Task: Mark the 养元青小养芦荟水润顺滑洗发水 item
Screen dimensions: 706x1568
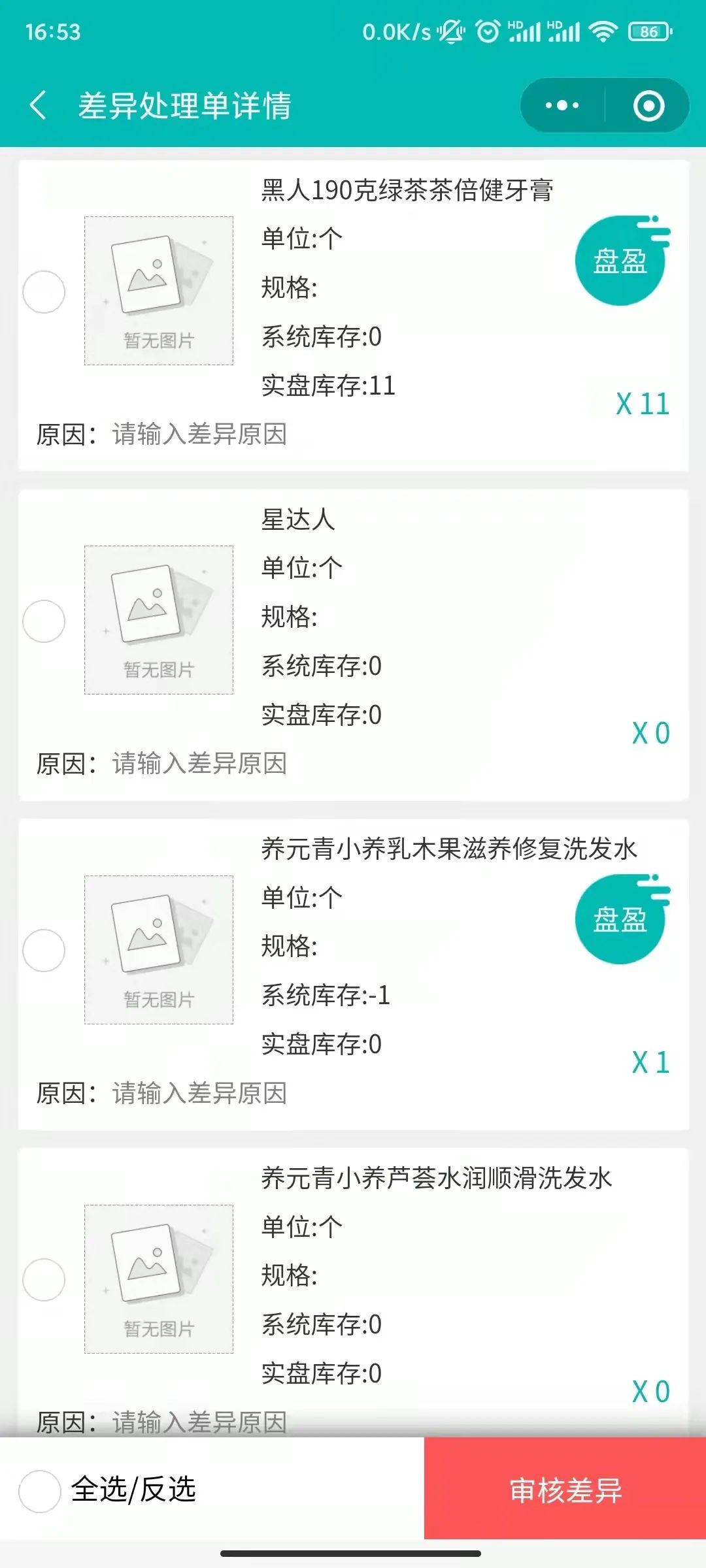Action: [44, 1279]
